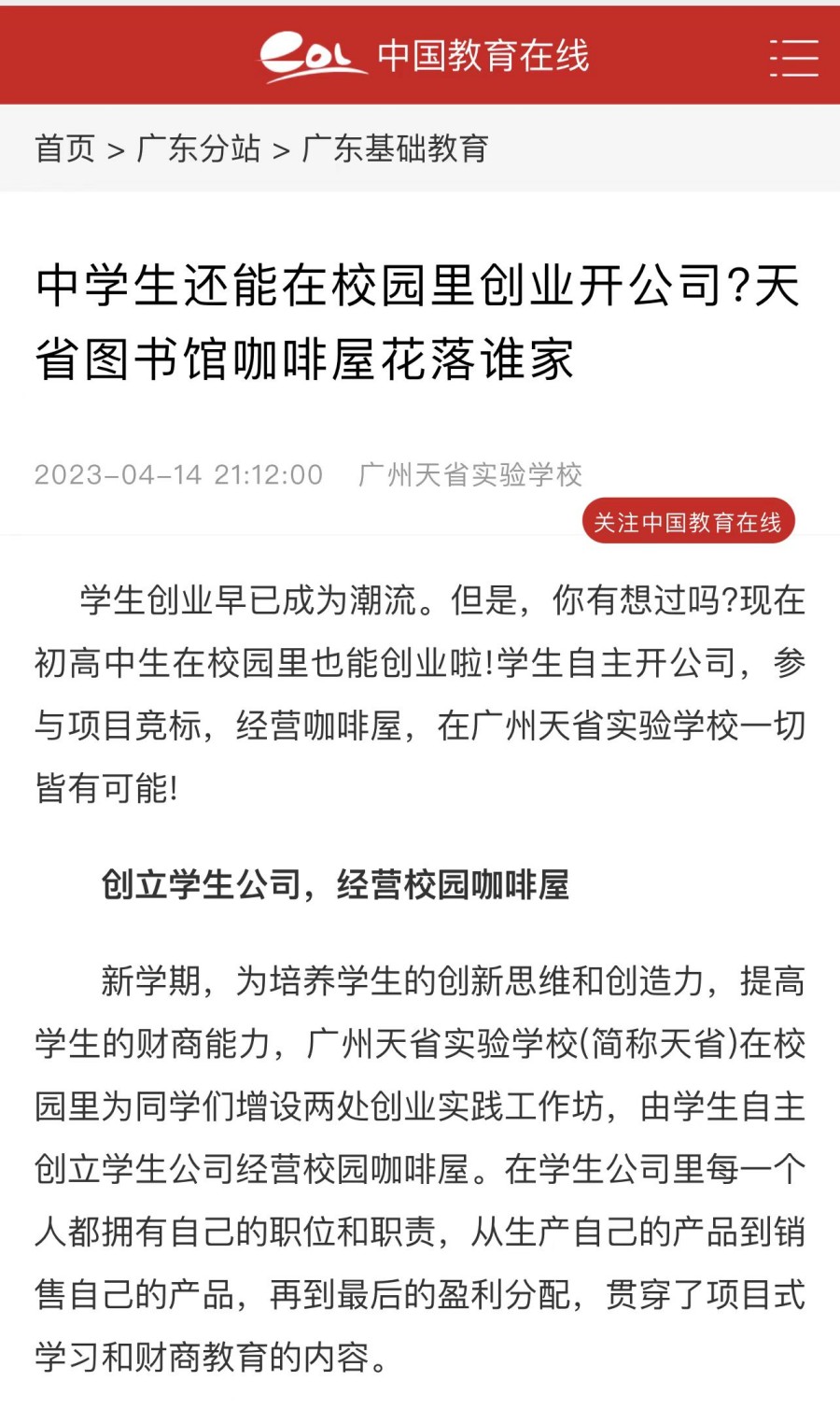Open the hamburger menu in the header
The width and height of the screenshot is (840, 1409).
793,58
